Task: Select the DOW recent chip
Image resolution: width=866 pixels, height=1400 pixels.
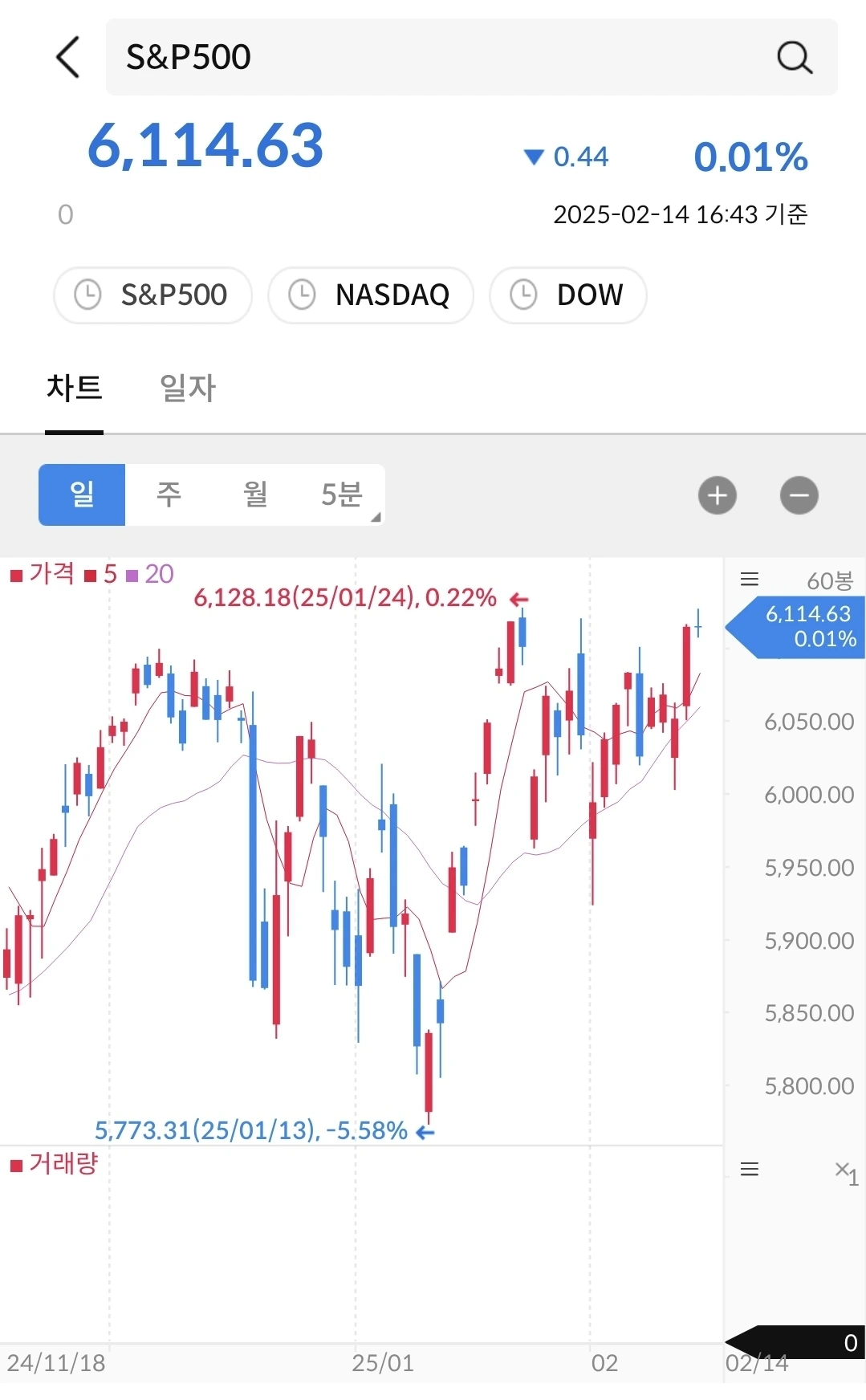Action: (x=568, y=295)
